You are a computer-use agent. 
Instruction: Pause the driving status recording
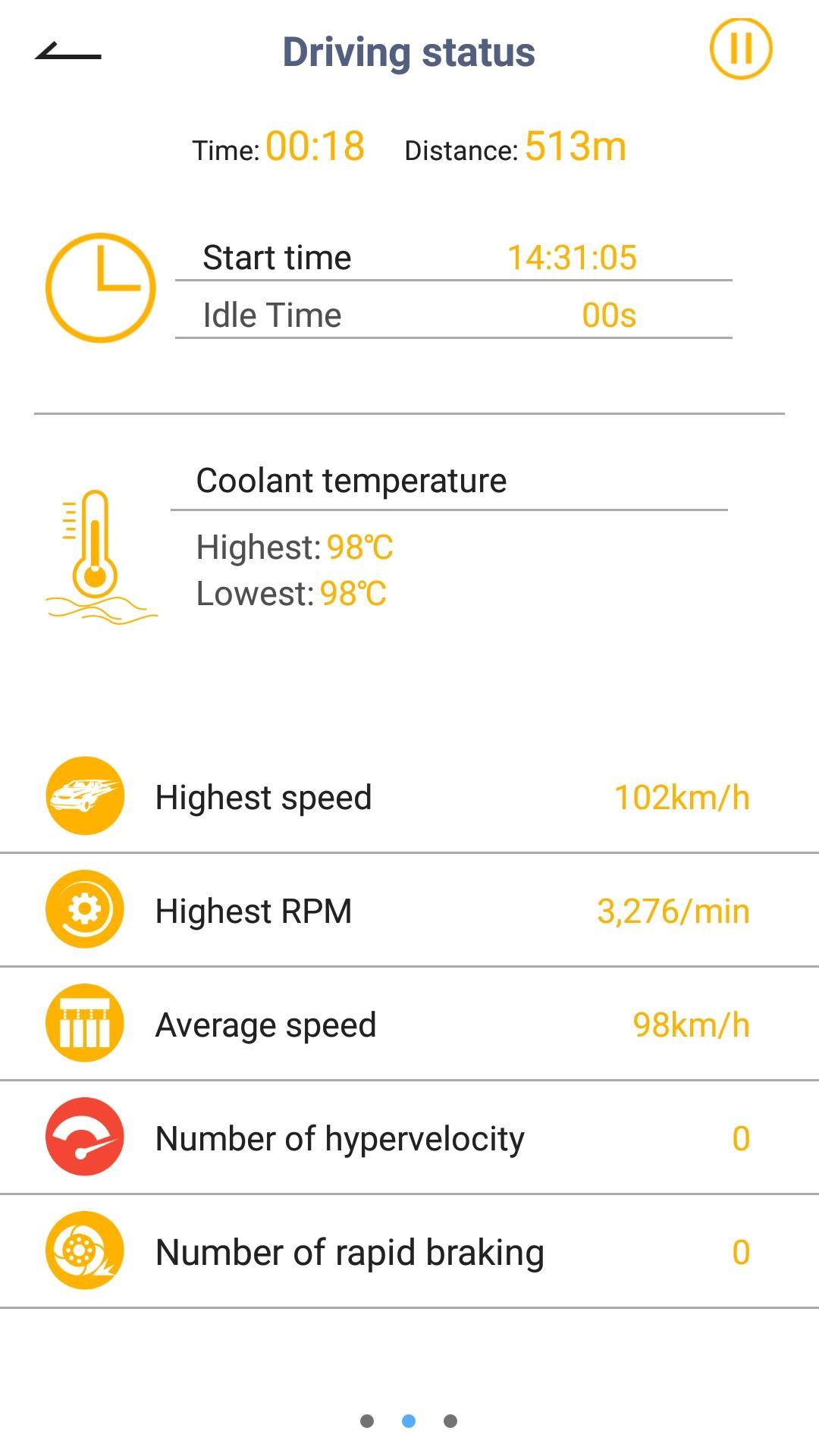click(740, 49)
